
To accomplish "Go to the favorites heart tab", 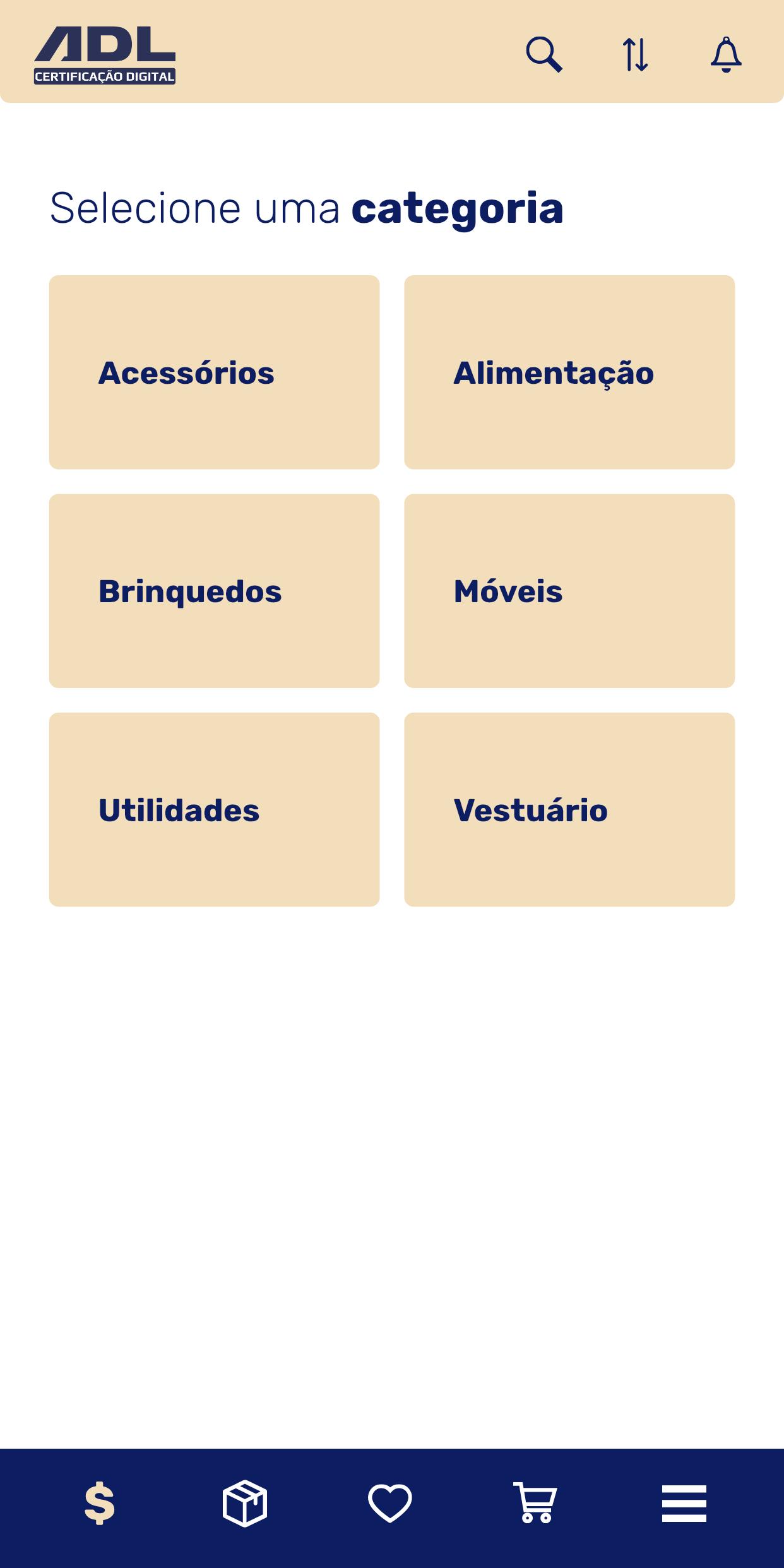I will (x=390, y=1504).
